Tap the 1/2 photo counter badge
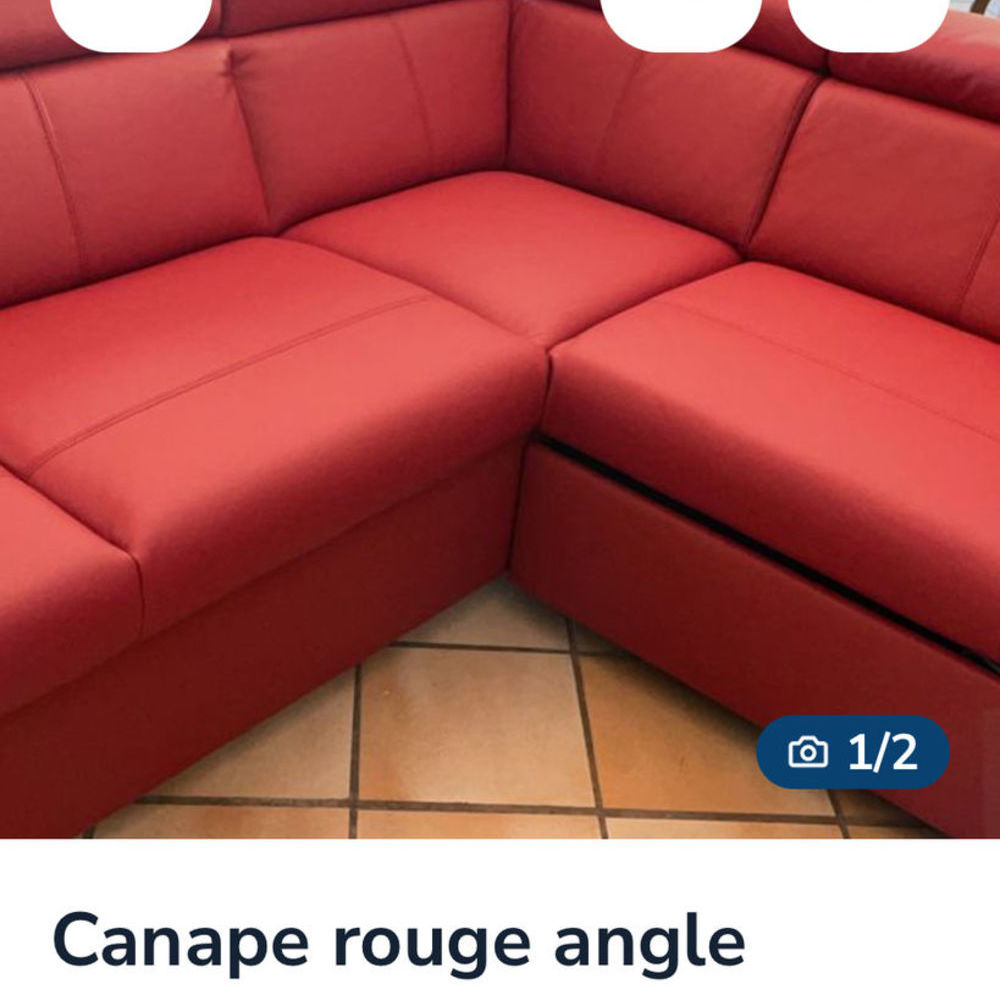 (x=852, y=752)
